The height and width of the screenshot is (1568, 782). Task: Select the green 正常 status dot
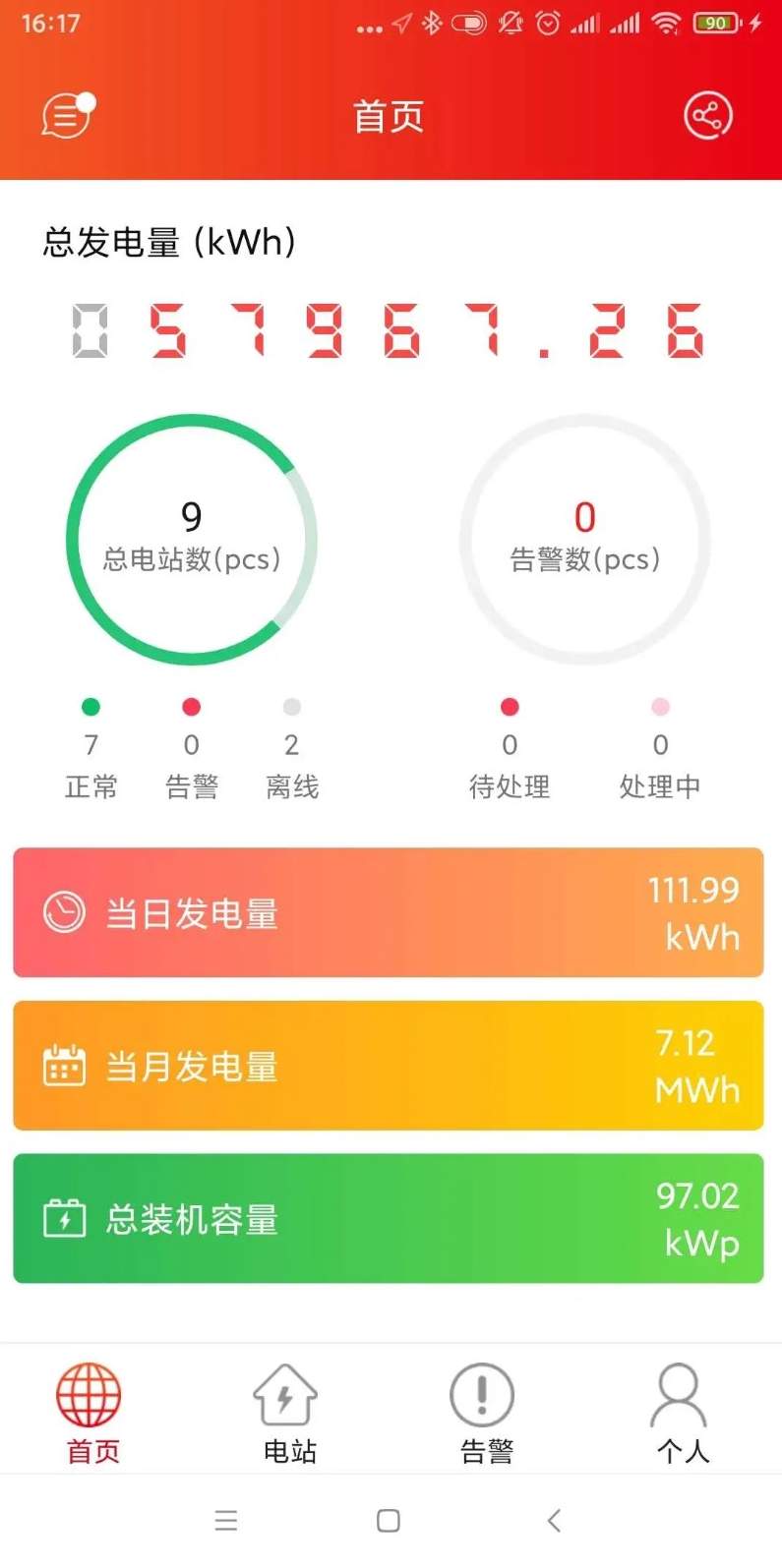pos(91,706)
